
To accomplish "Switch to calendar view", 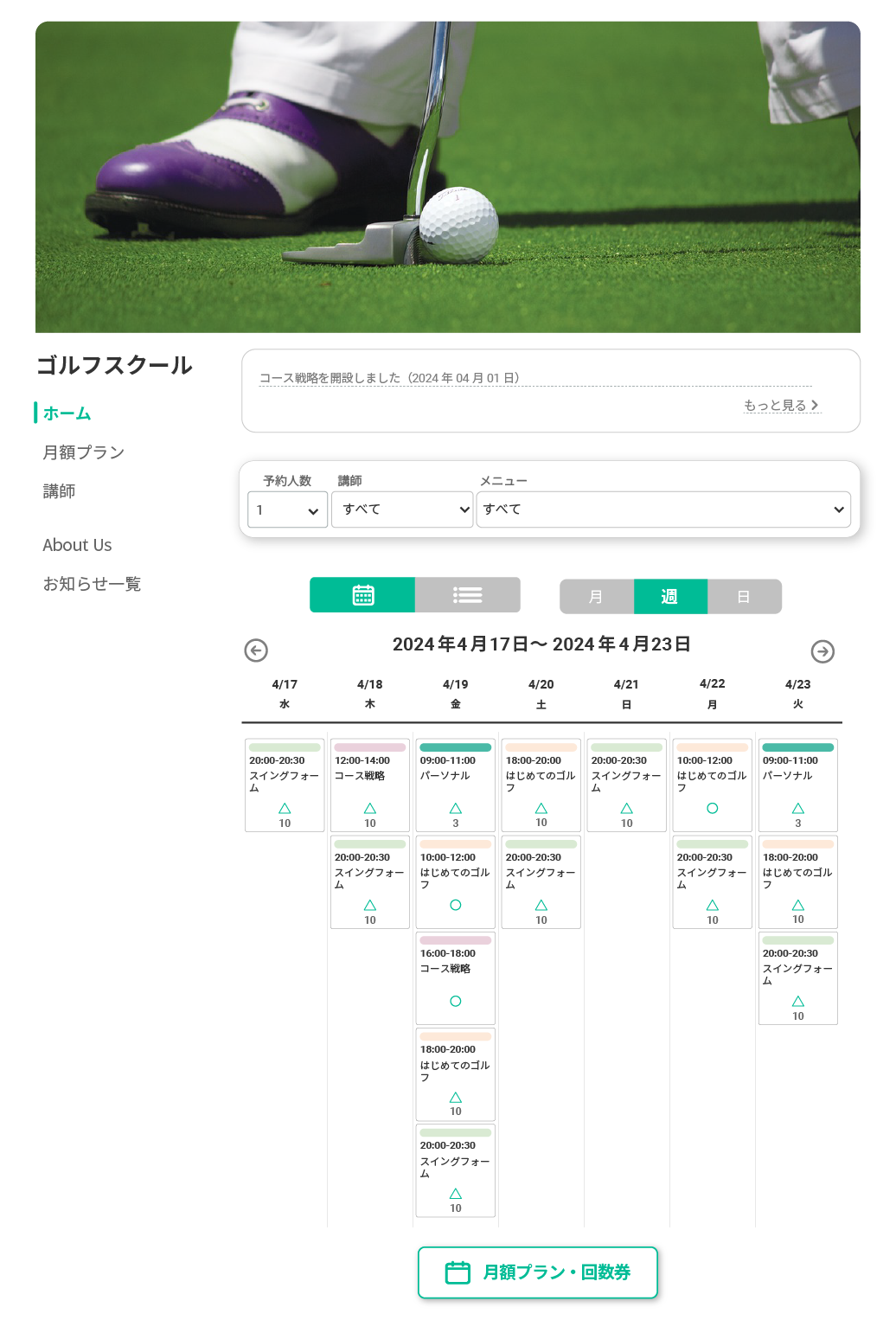I will point(362,595).
